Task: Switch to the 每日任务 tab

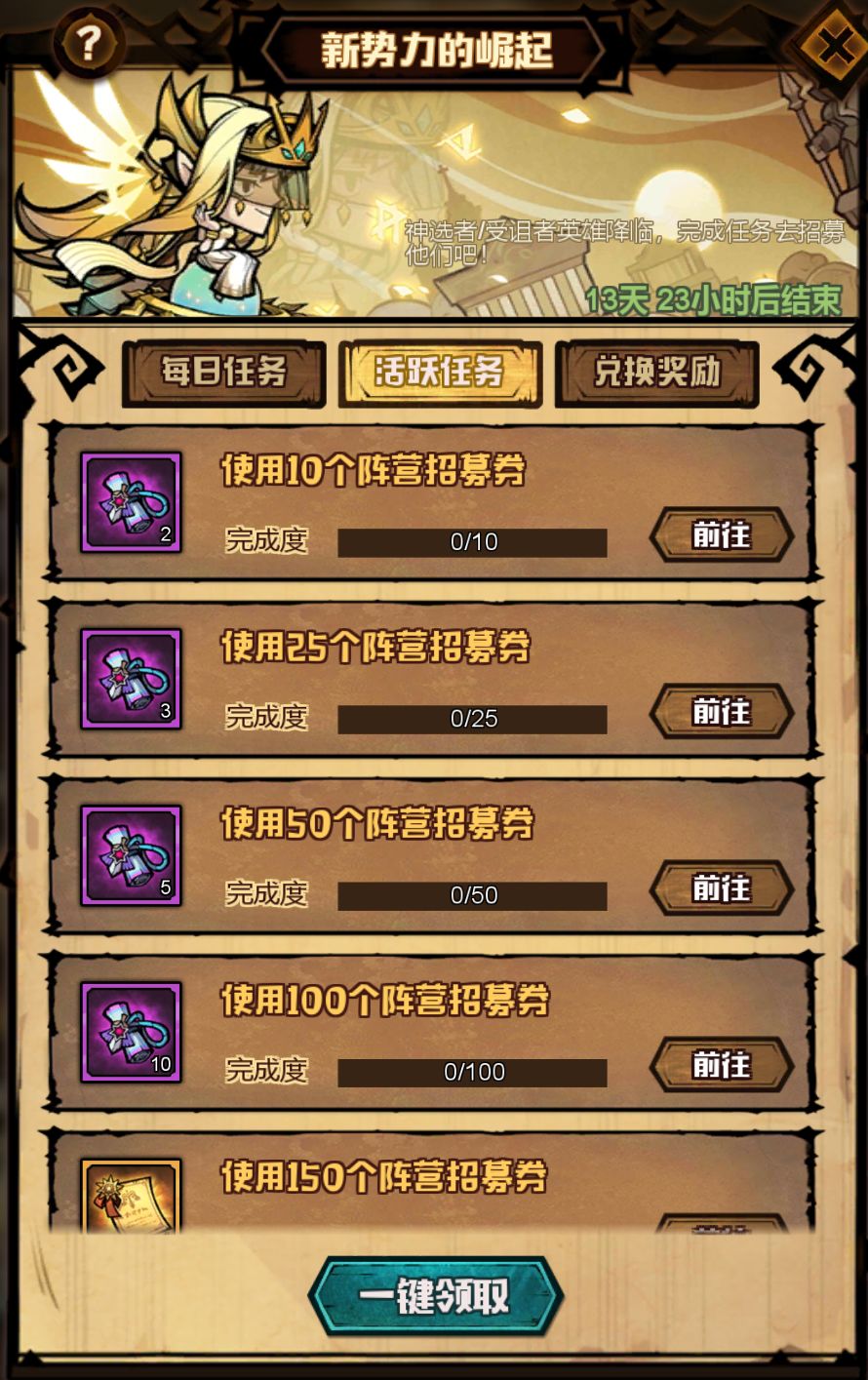Action: pyautogui.click(x=224, y=372)
